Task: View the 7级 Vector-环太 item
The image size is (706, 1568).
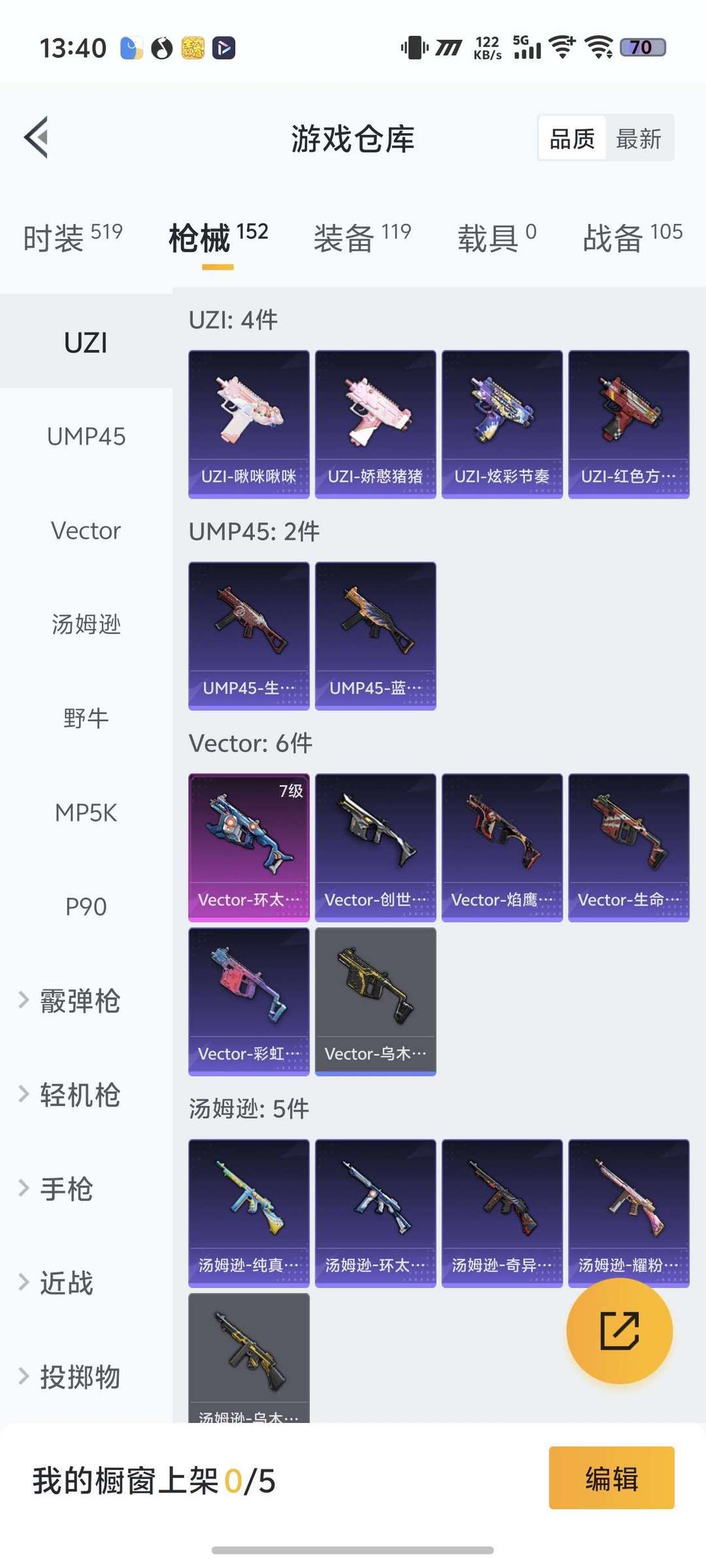Action: pos(249,848)
